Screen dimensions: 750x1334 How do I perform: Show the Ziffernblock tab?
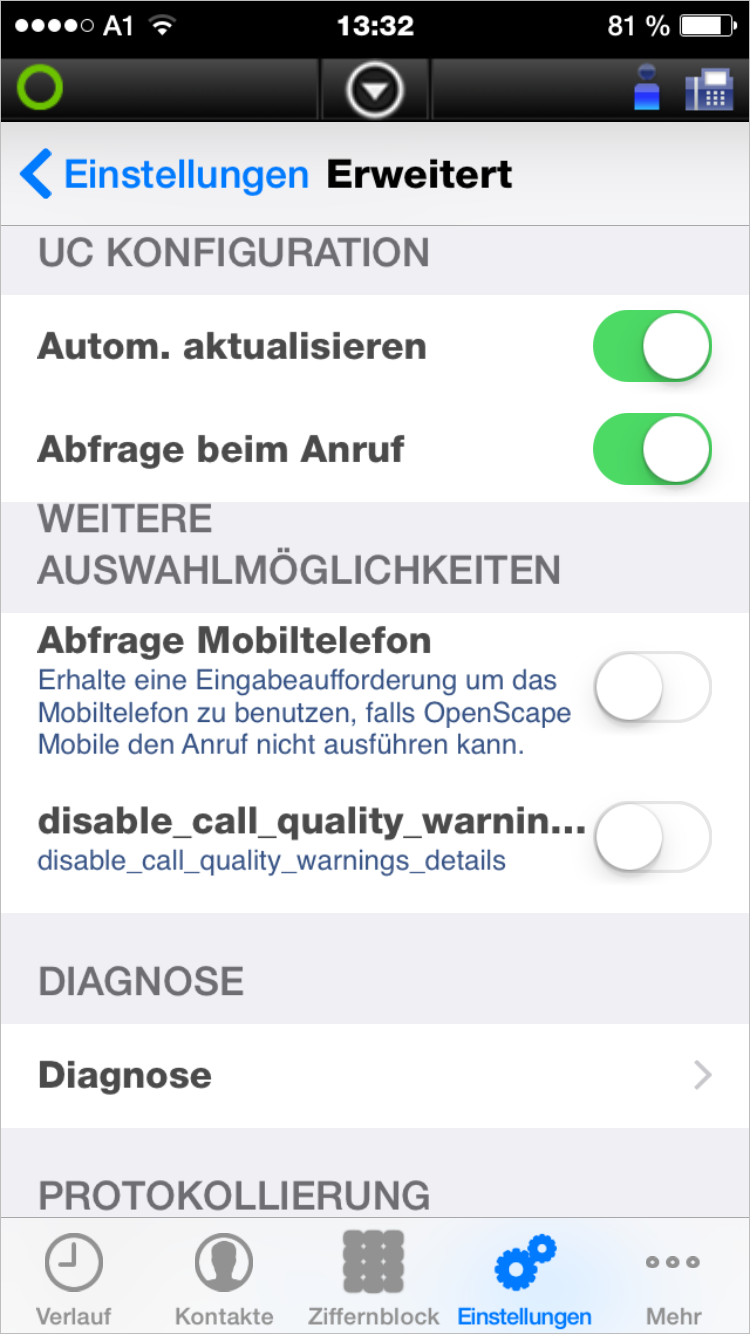point(374,1276)
